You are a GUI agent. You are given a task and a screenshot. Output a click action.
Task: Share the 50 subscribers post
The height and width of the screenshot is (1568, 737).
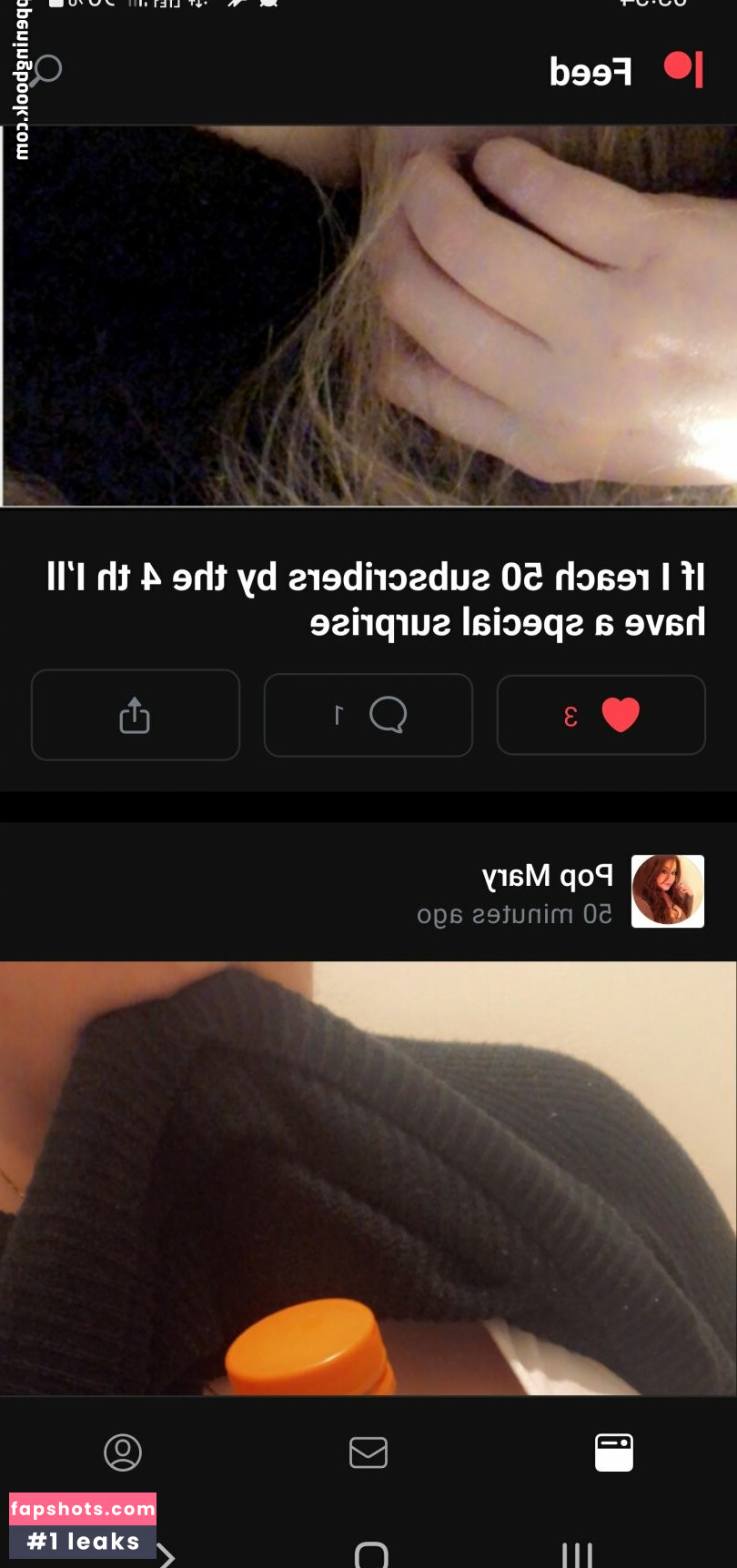tap(136, 715)
